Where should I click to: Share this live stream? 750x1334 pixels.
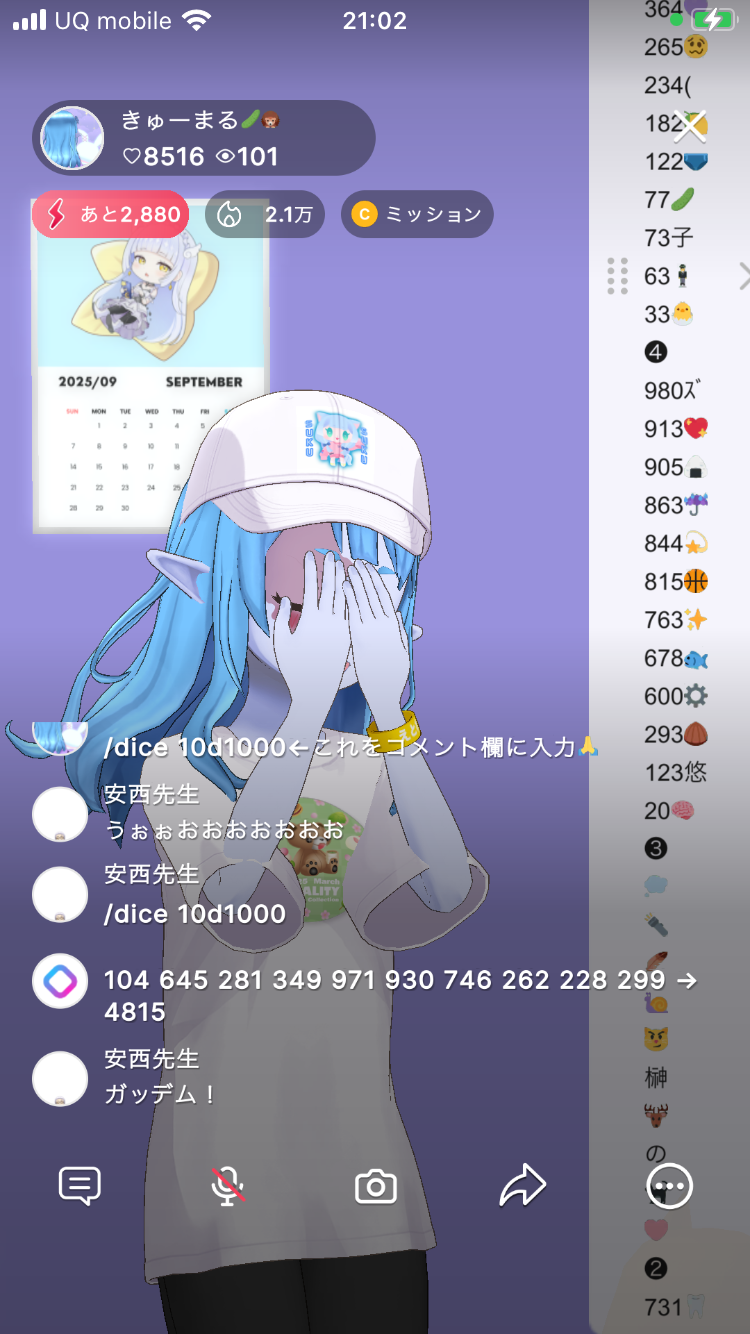pos(523,1187)
